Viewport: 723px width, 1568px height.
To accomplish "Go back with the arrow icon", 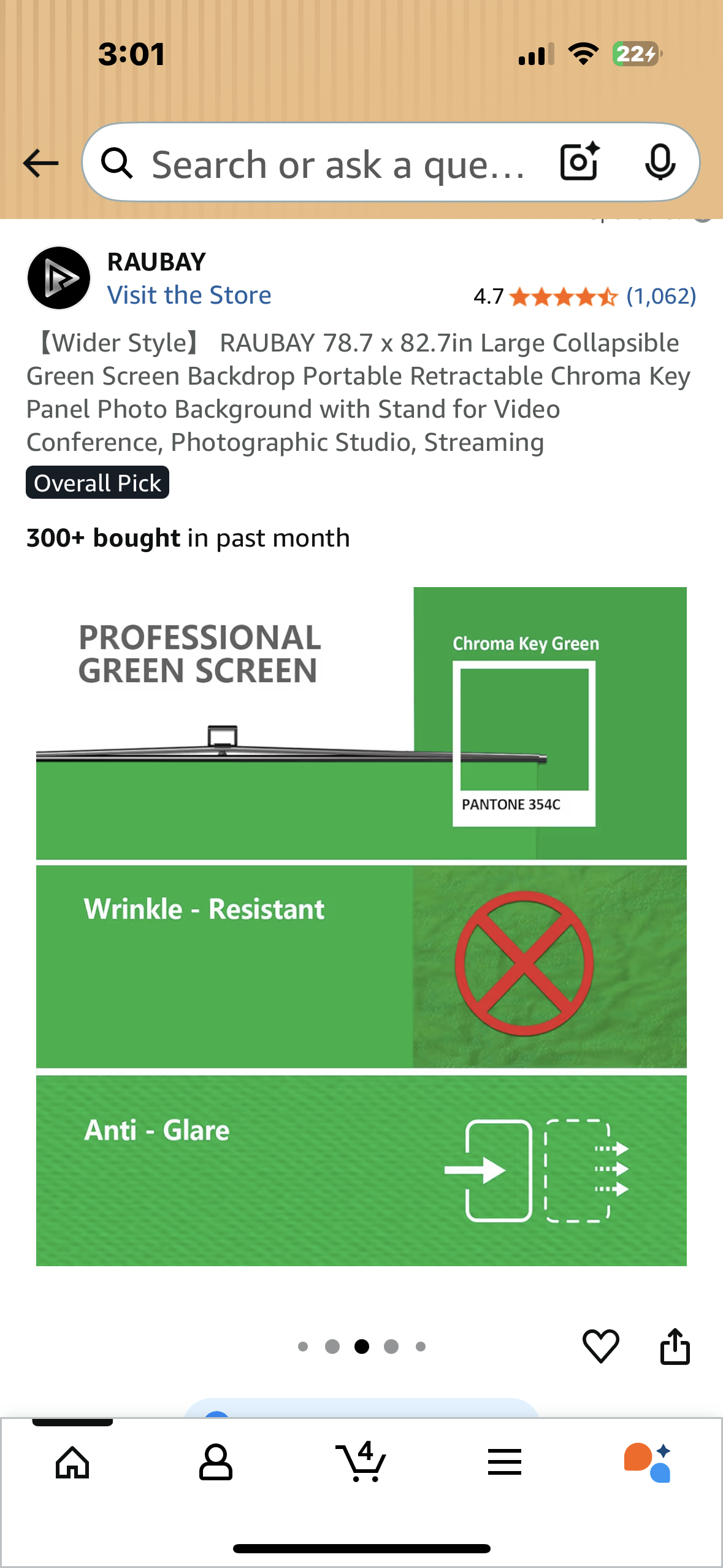I will pos(40,163).
